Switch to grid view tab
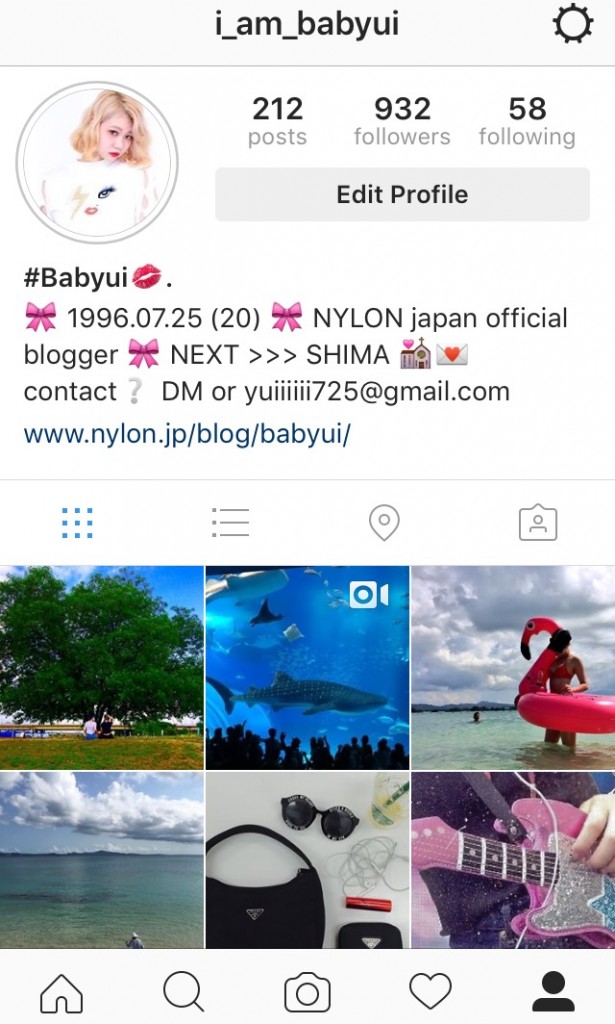 click(77, 522)
